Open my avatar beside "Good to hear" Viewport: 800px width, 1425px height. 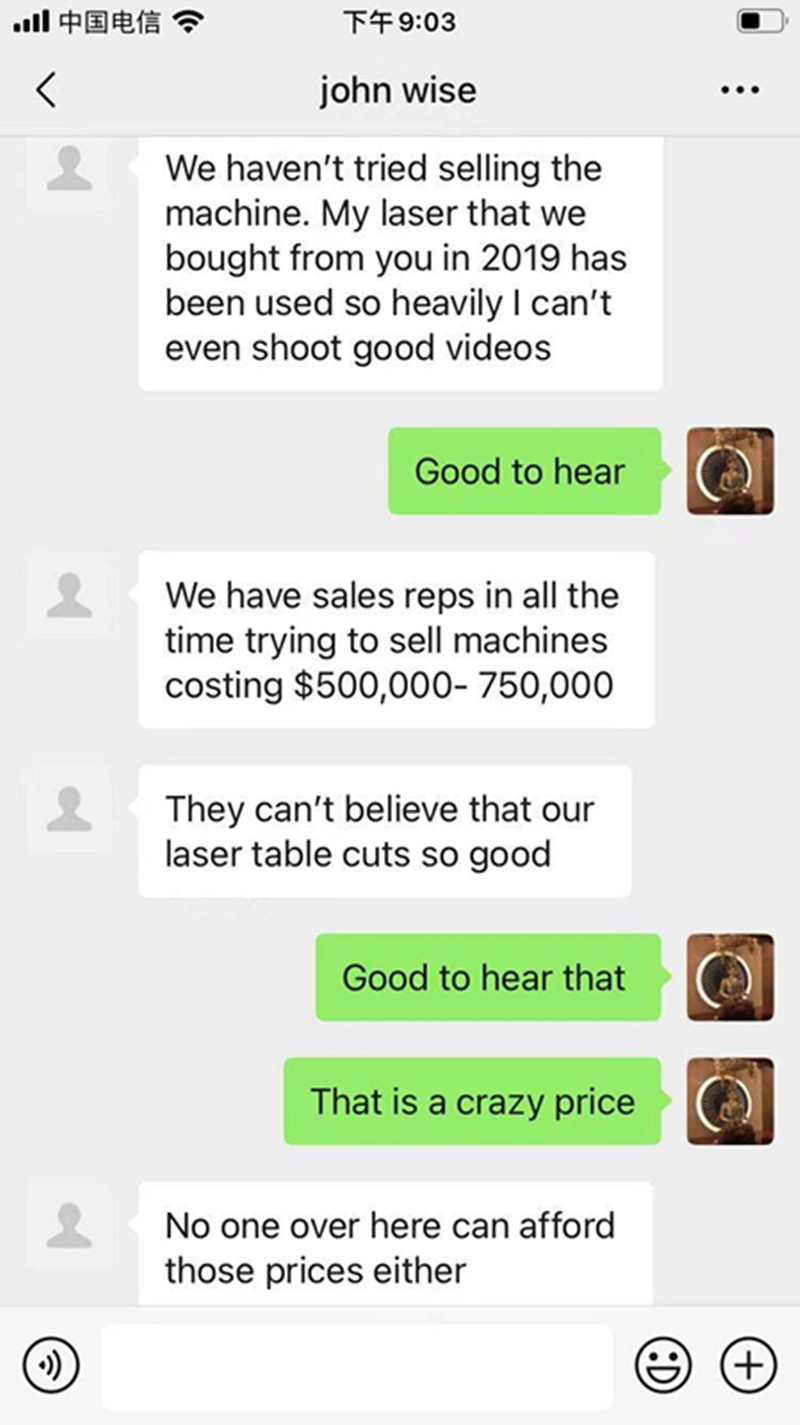pyautogui.click(x=730, y=471)
